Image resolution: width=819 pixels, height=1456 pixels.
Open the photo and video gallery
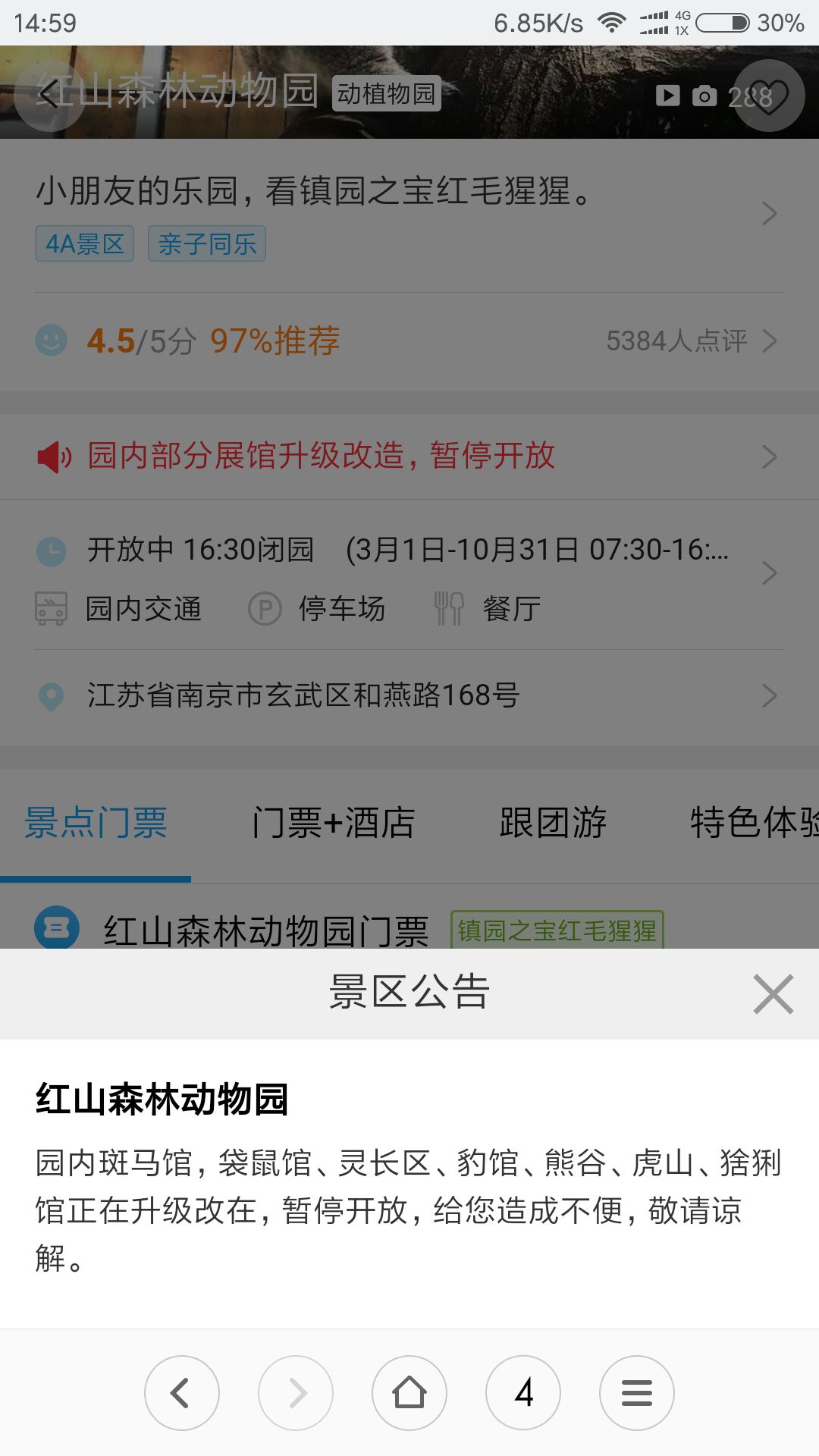(x=686, y=96)
